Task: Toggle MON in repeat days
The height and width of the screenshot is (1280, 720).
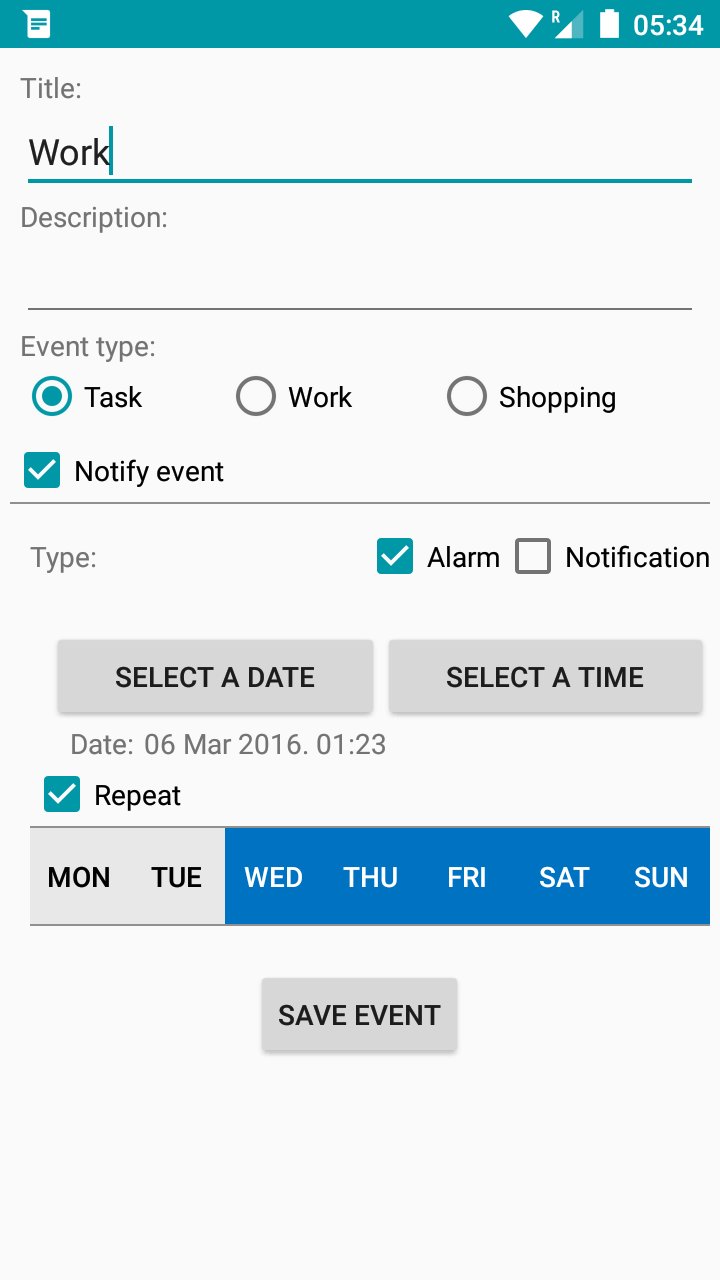Action: click(79, 877)
